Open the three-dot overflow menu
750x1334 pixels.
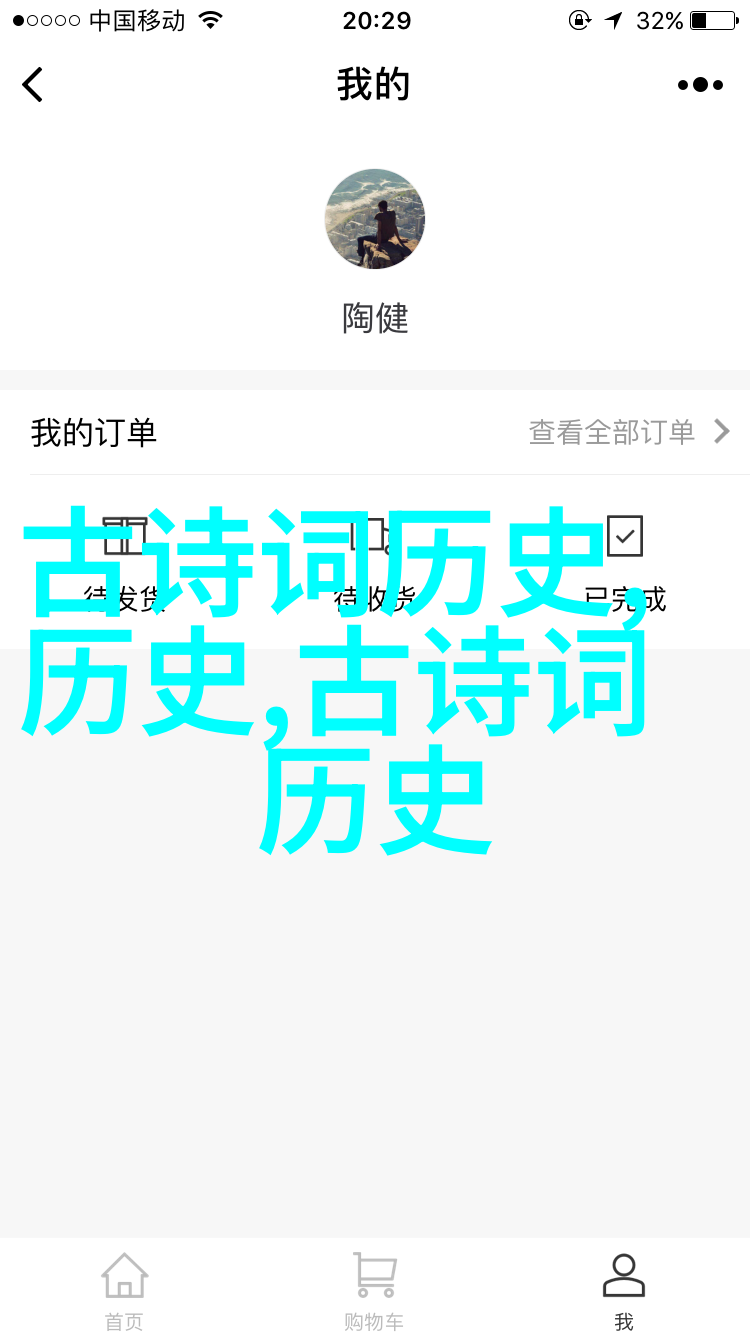tap(700, 85)
